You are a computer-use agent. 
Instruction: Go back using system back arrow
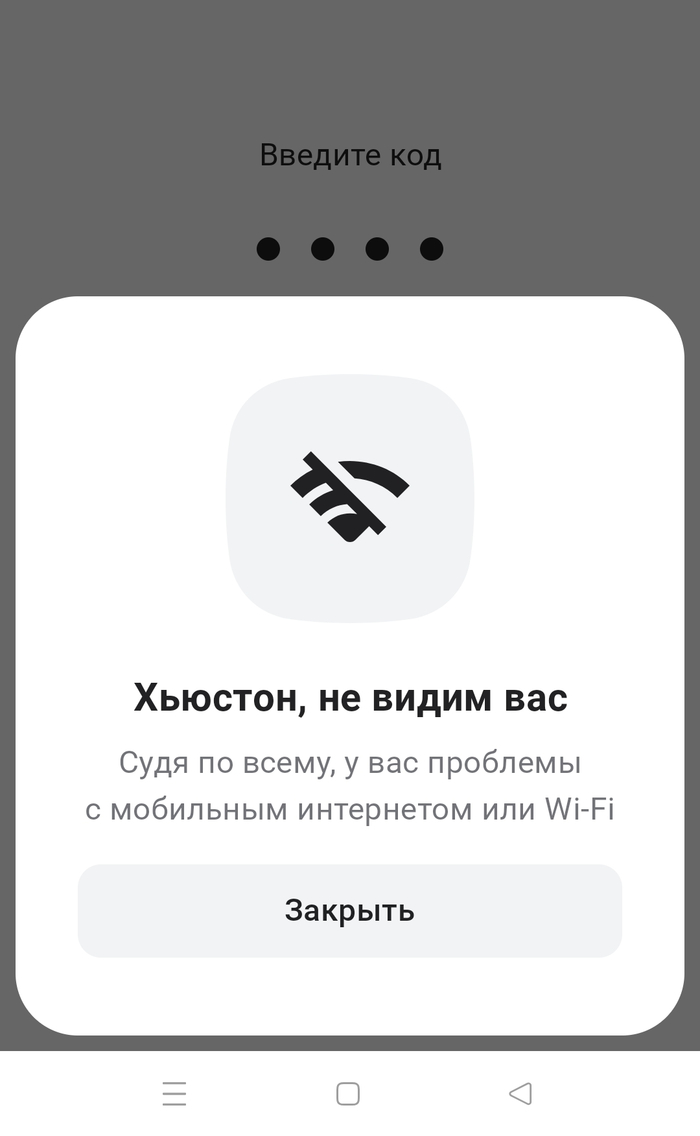click(520, 1093)
